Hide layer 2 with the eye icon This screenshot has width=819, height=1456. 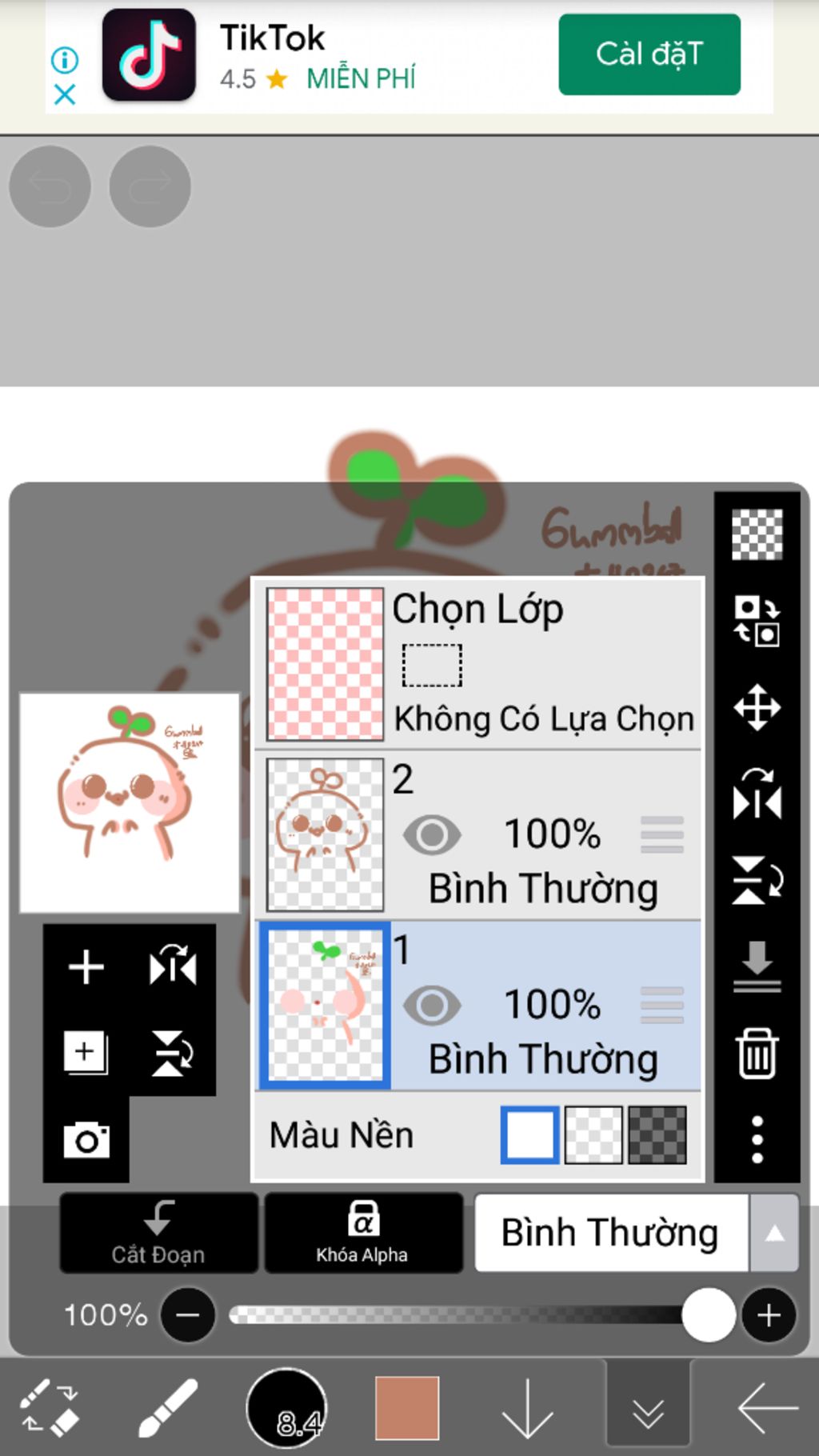pos(432,835)
